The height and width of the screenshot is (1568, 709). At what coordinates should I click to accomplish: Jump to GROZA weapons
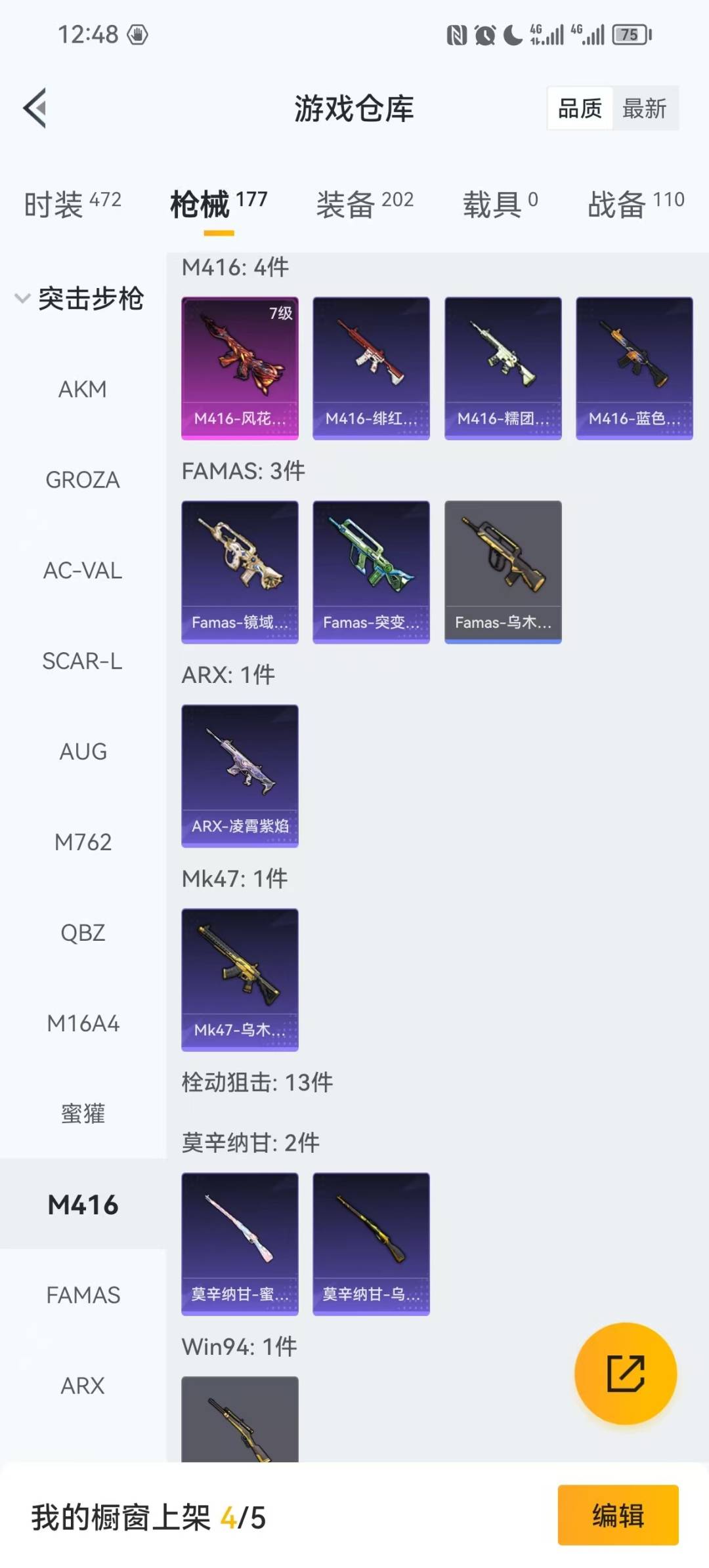[83, 480]
